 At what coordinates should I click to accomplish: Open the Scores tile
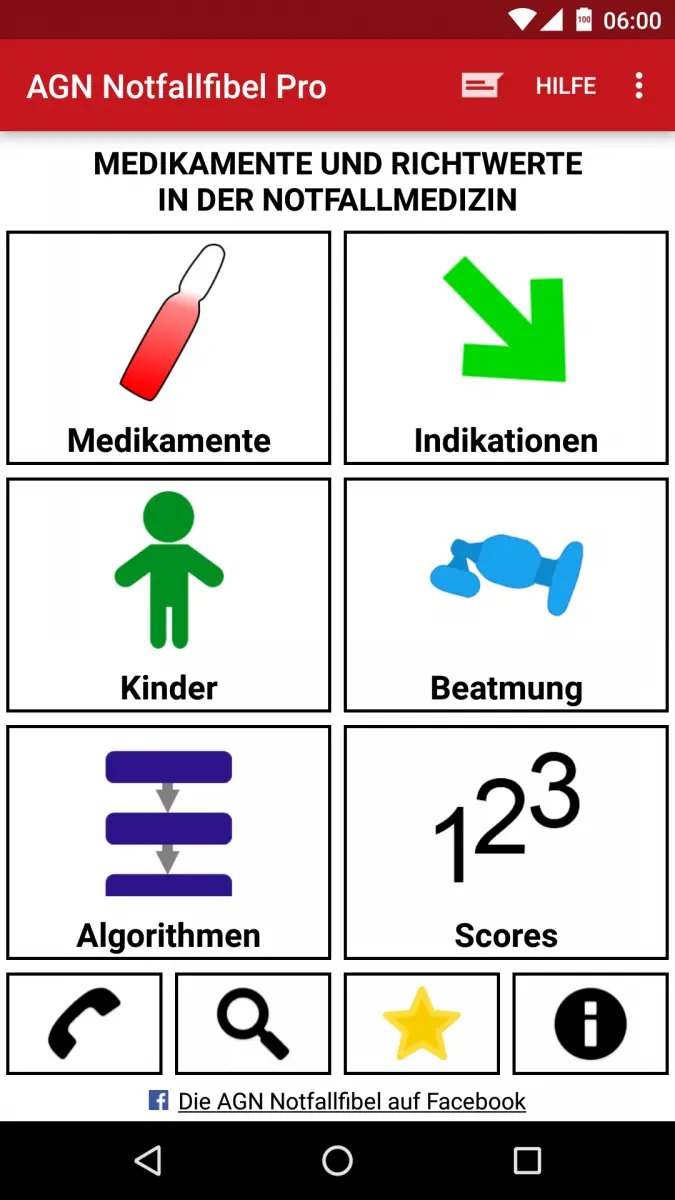click(506, 842)
